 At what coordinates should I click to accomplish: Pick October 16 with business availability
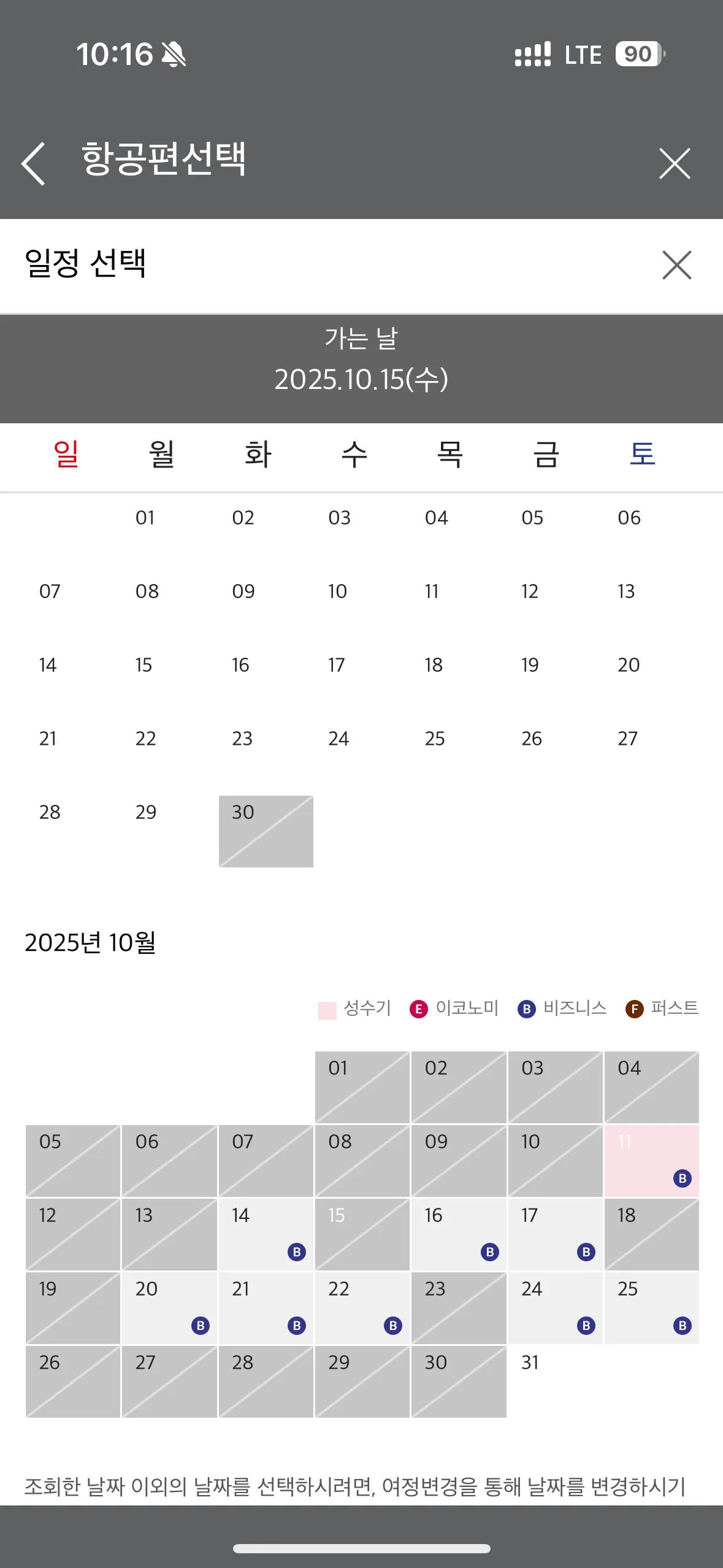458,1234
